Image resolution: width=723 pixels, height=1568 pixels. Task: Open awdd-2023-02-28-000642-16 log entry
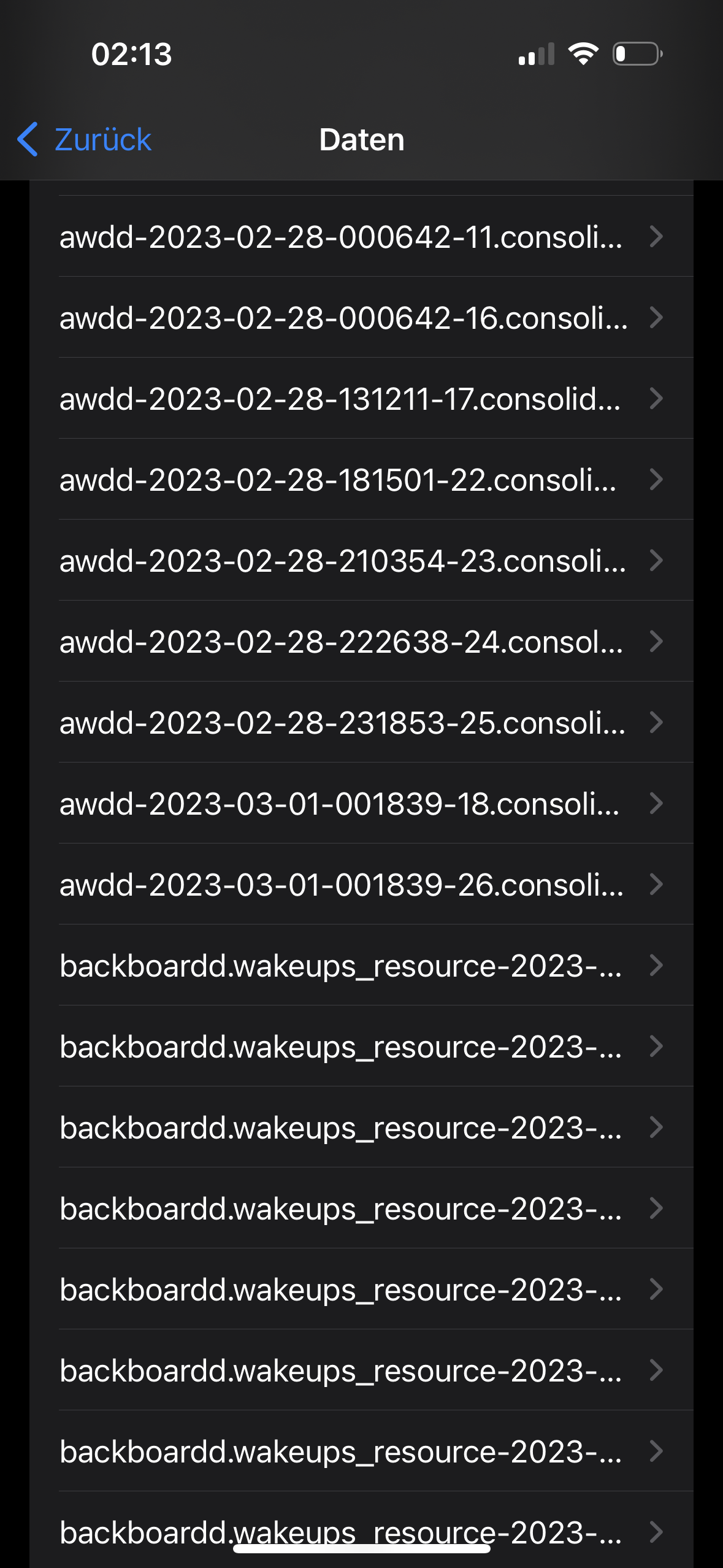coord(361,317)
